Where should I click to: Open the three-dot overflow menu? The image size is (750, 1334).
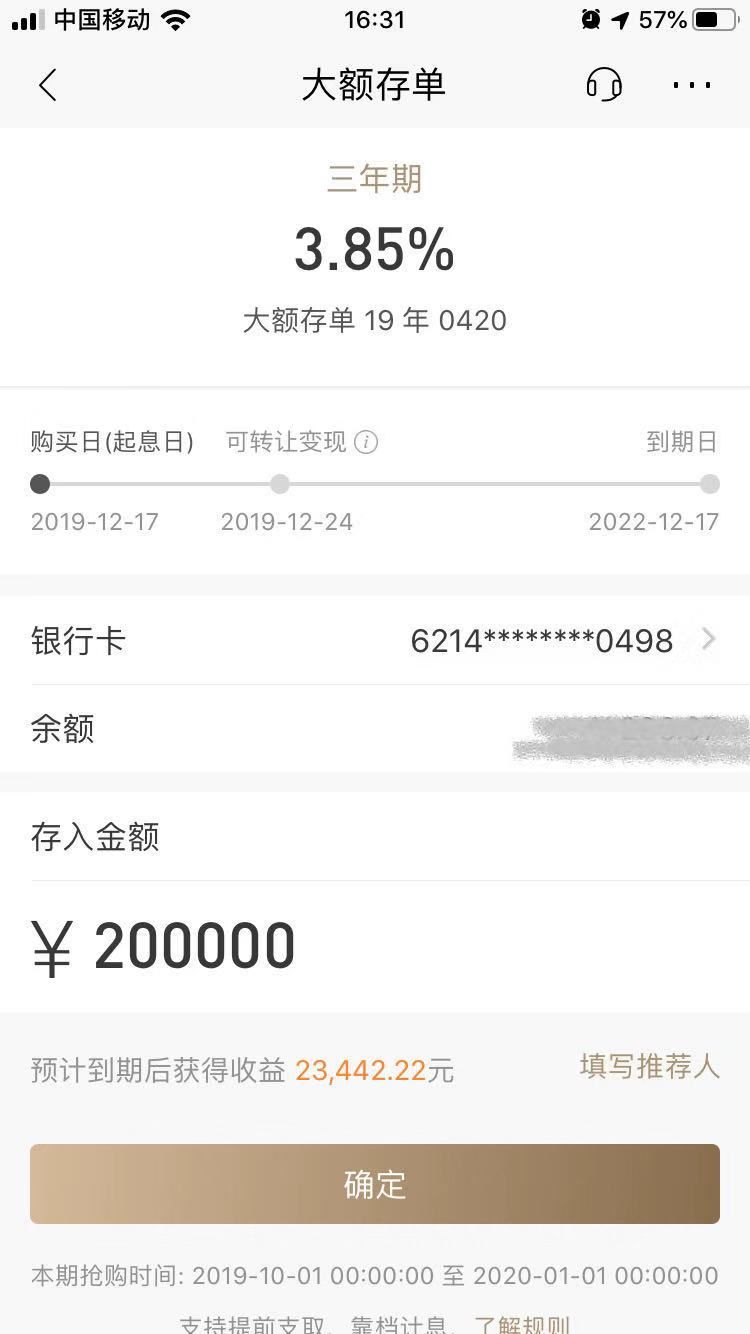pos(692,85)
